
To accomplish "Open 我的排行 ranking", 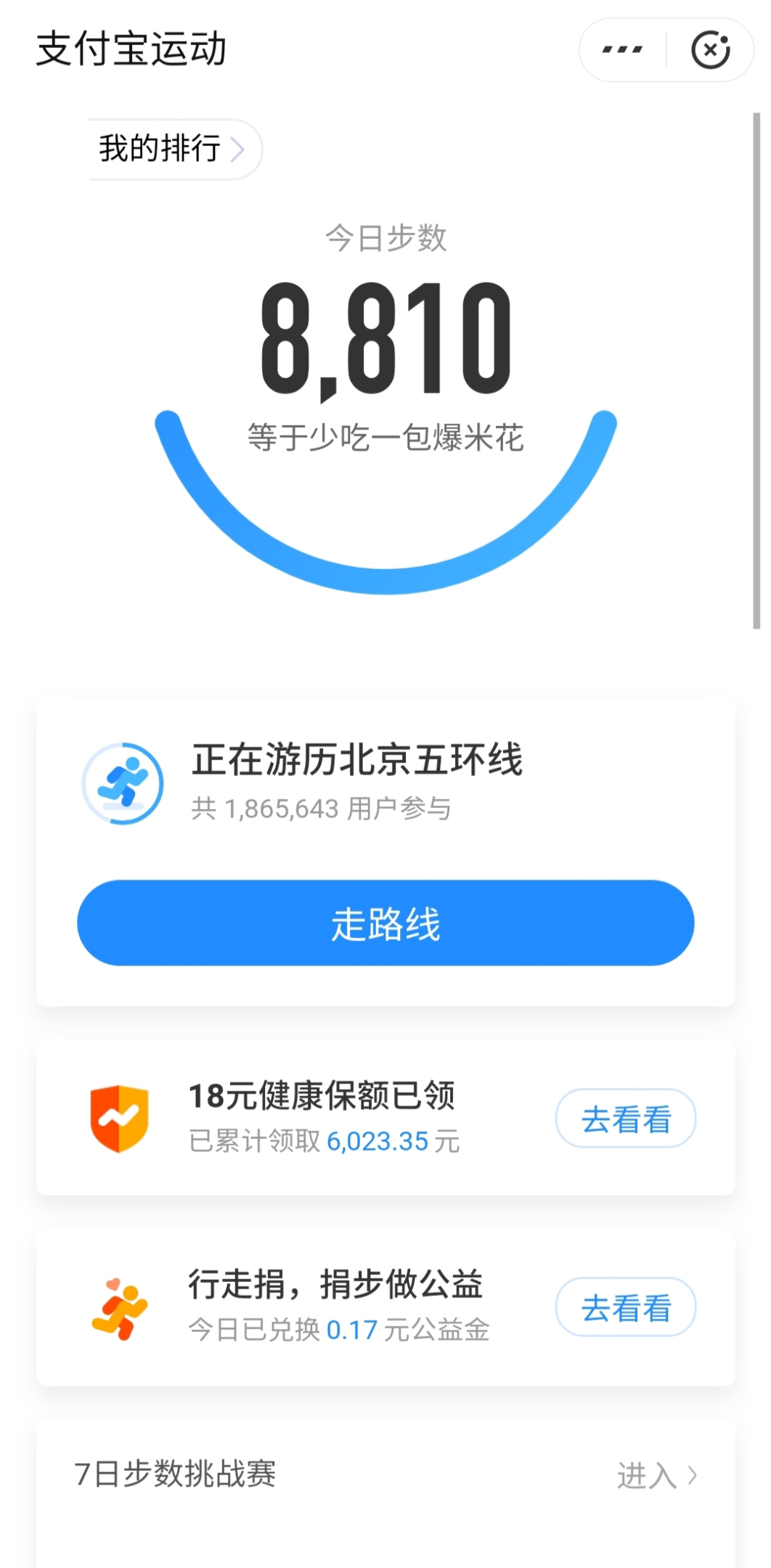I will click(x=173, y=149).
